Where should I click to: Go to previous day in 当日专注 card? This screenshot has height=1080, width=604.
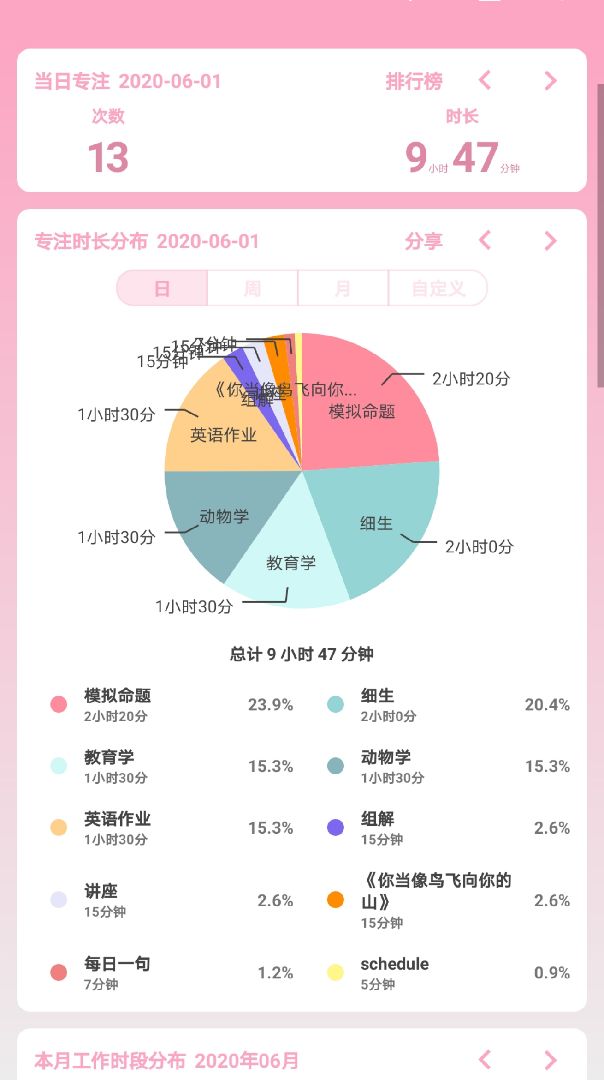(485, 81)
